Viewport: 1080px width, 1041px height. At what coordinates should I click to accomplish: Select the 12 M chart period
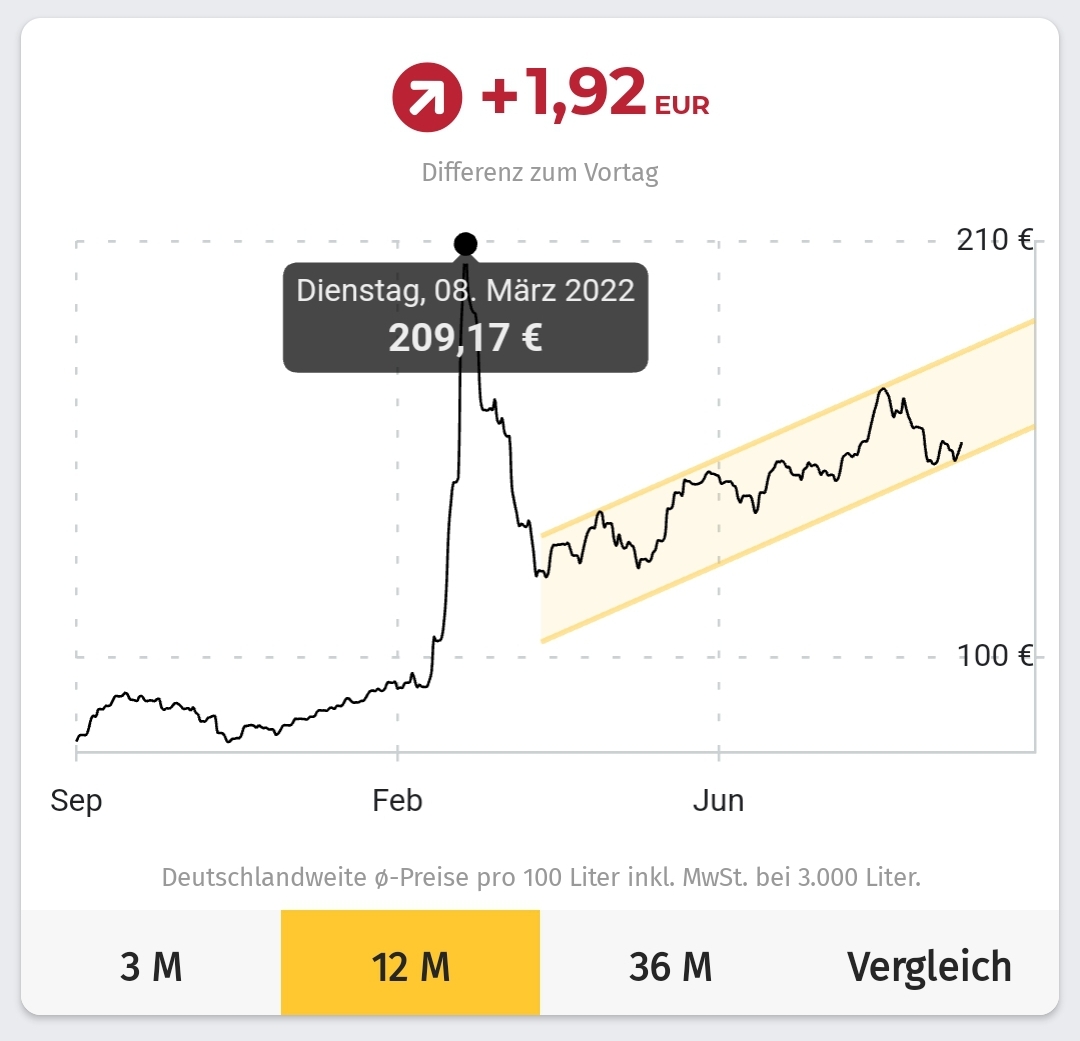410,966
